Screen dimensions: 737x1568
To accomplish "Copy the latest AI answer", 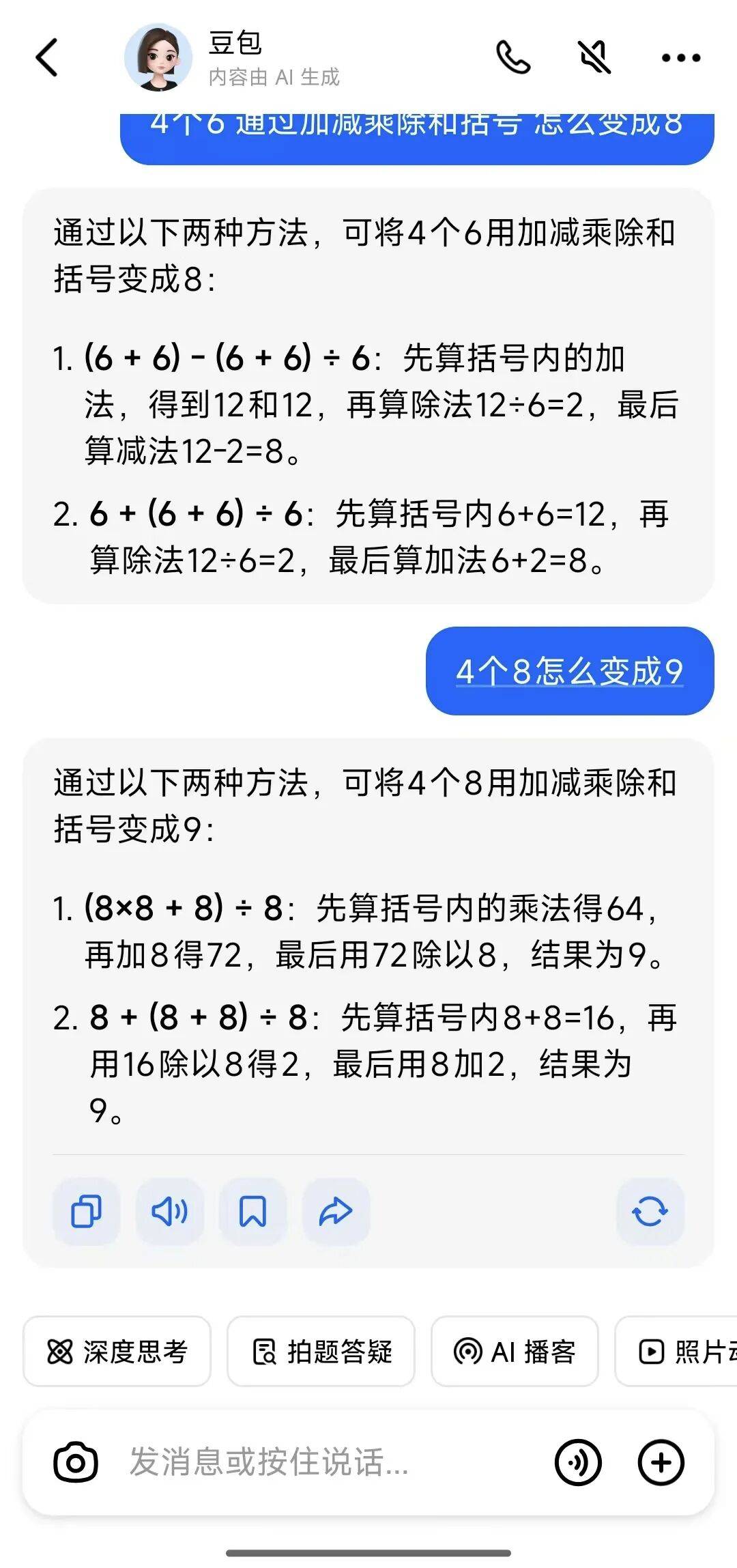I will pyautogui.click(x=86, y=1211).
